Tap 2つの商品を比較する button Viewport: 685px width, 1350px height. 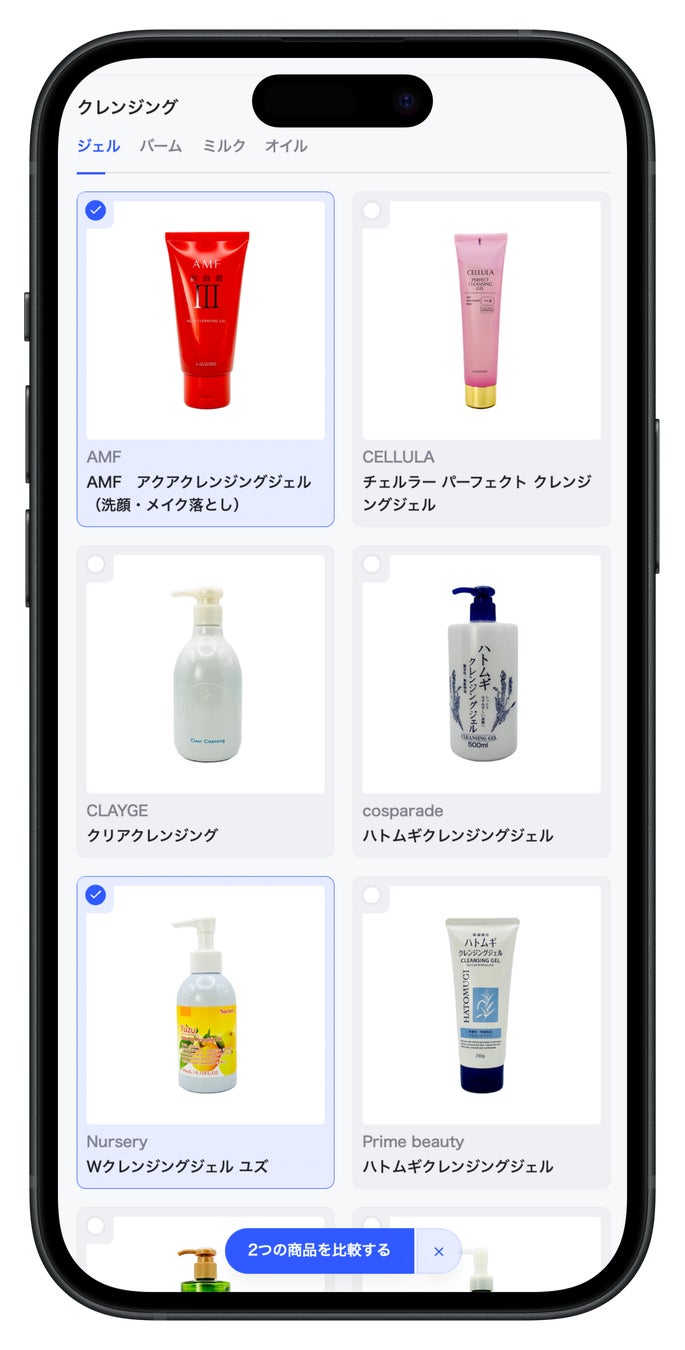click(x=319, y=1251)
